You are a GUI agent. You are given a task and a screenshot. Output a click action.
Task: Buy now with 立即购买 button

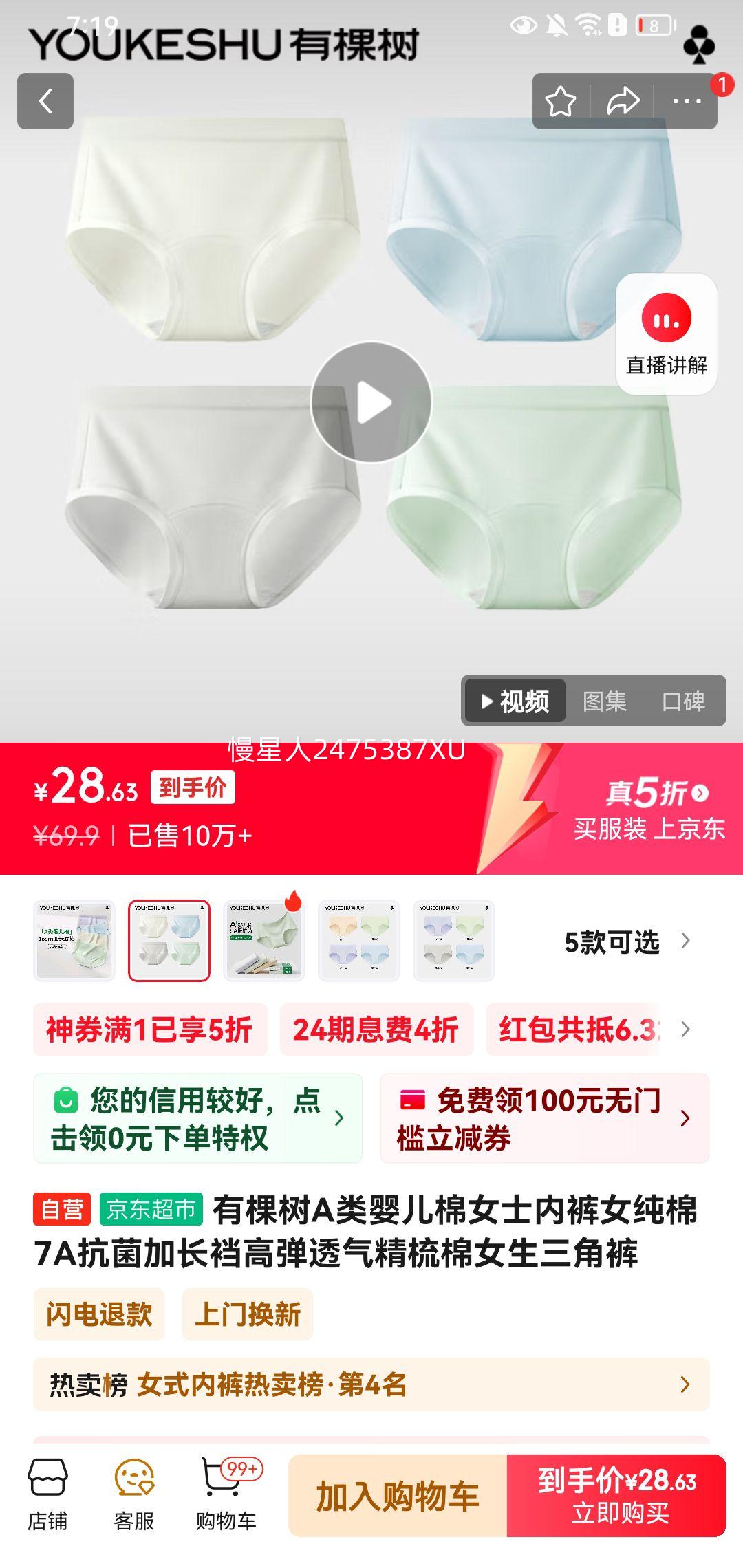(x=617, y=1496)
